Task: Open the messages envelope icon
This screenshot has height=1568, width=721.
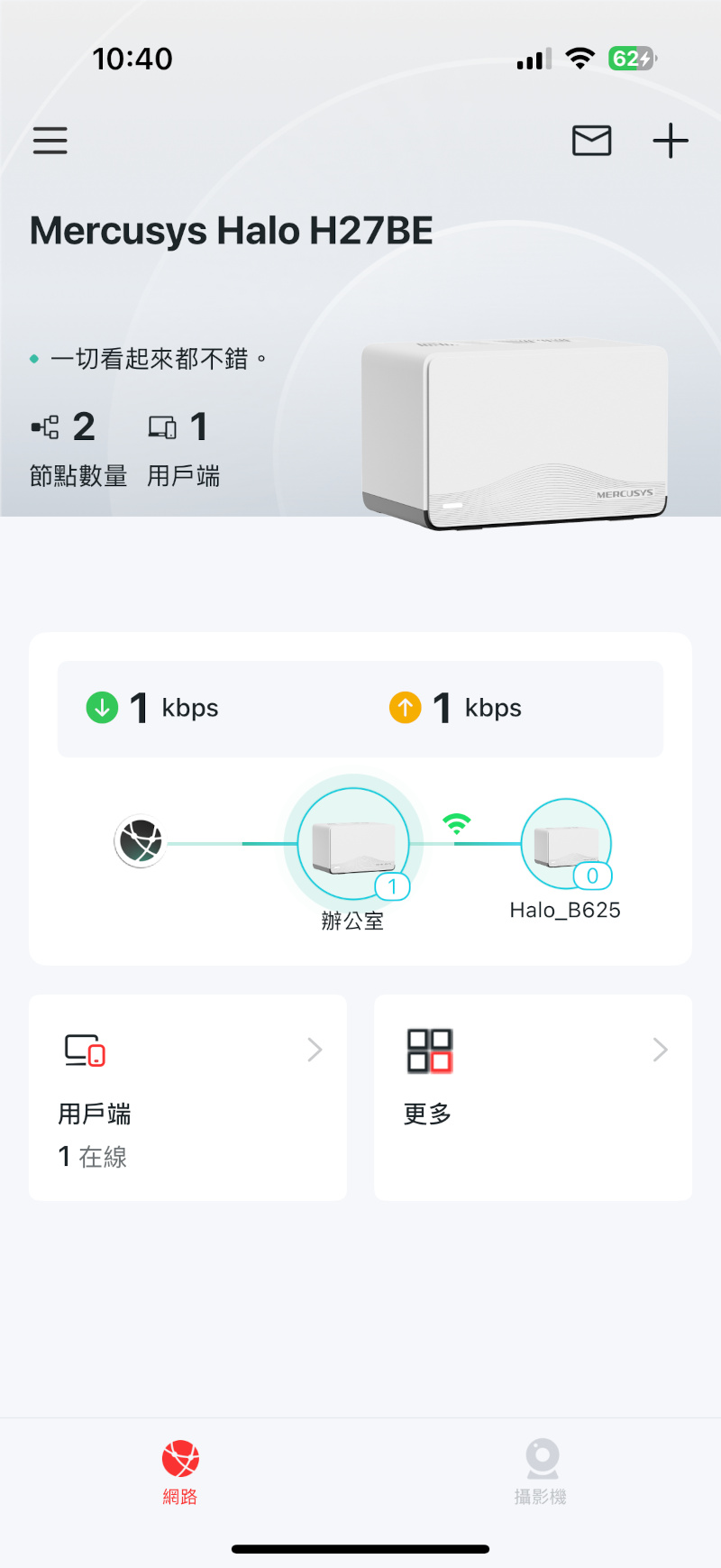Action: pyautogui.click(x=592, y=141)
